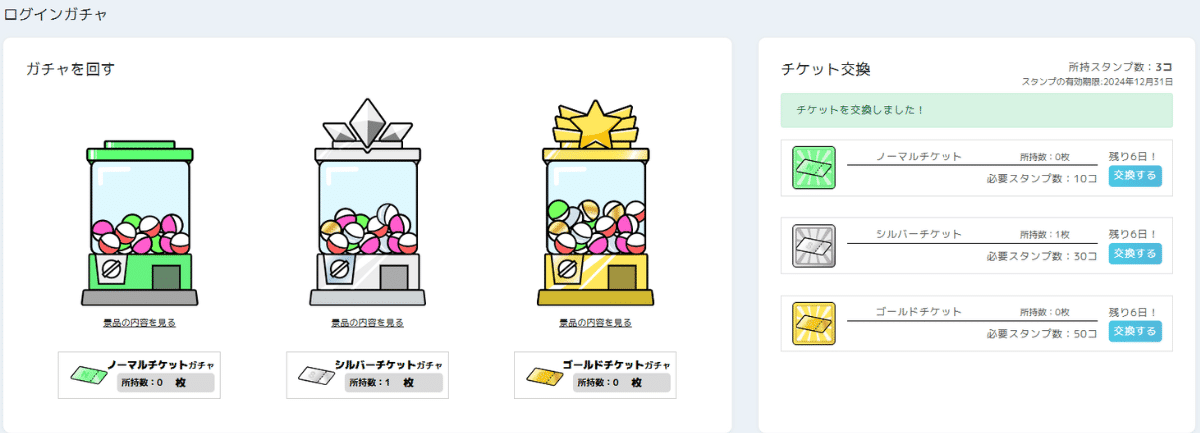Tap 交換する for ゴールドチケット
The width and height of the screenshot is (1200, 433).
(x=1135, y=331)
